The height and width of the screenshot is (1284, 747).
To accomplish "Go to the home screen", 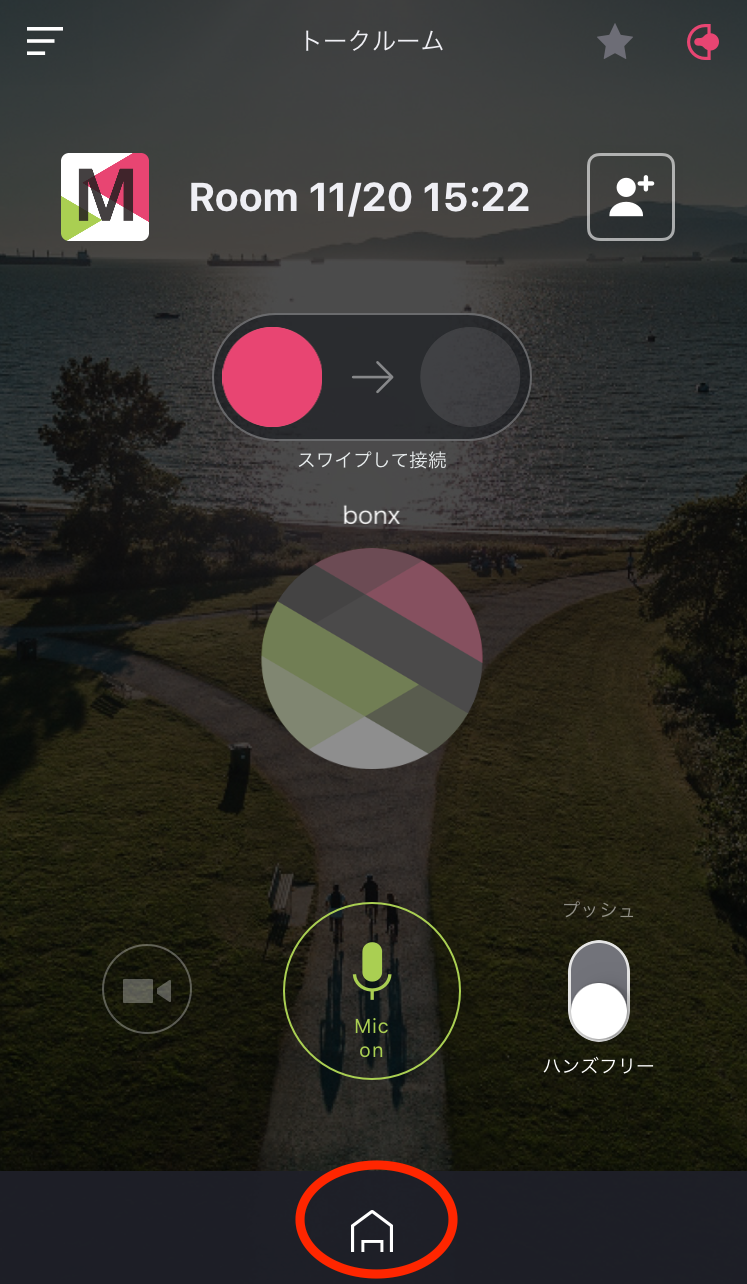I will 372,1230.
